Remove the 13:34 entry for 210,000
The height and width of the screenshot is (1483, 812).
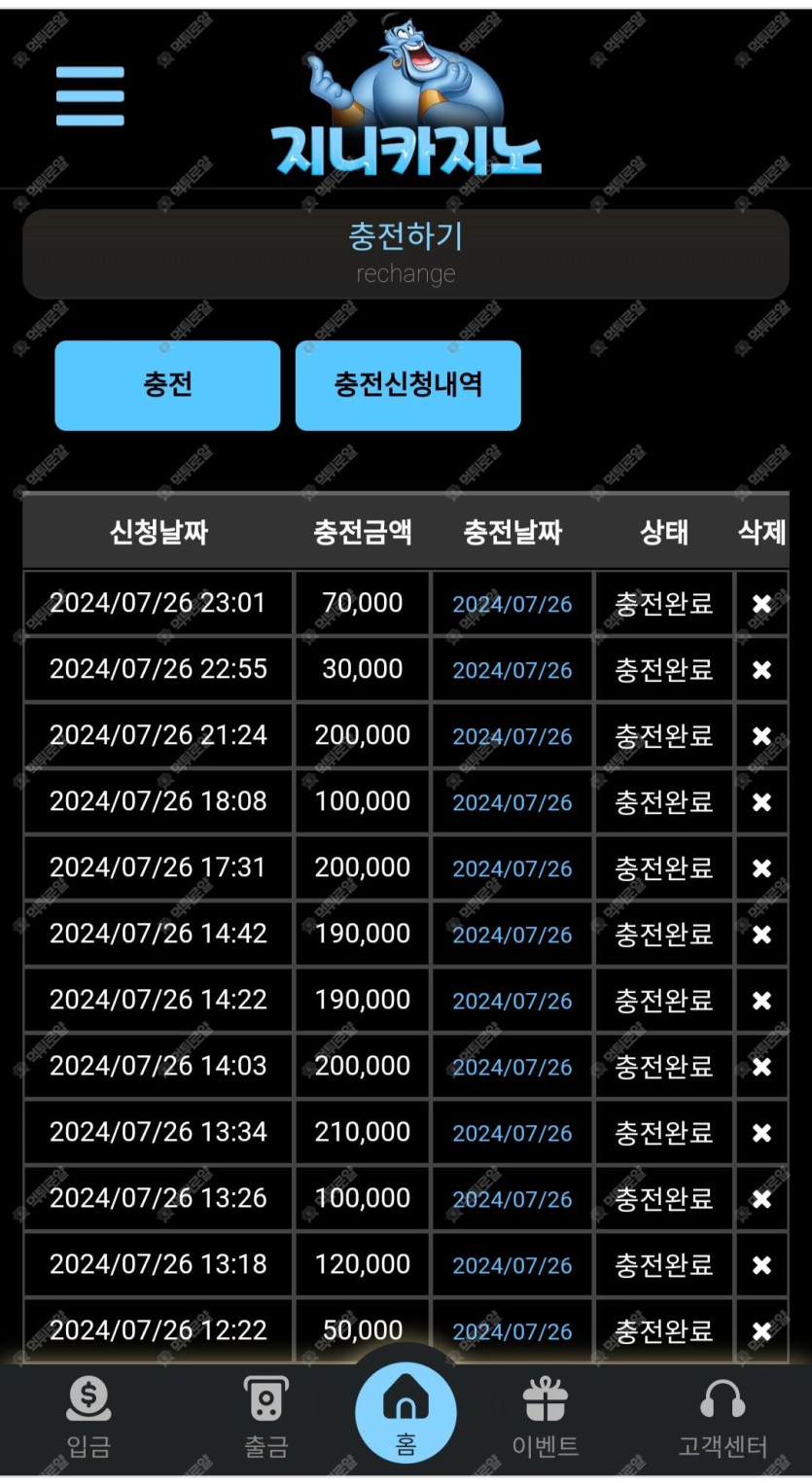point(761,1133)
